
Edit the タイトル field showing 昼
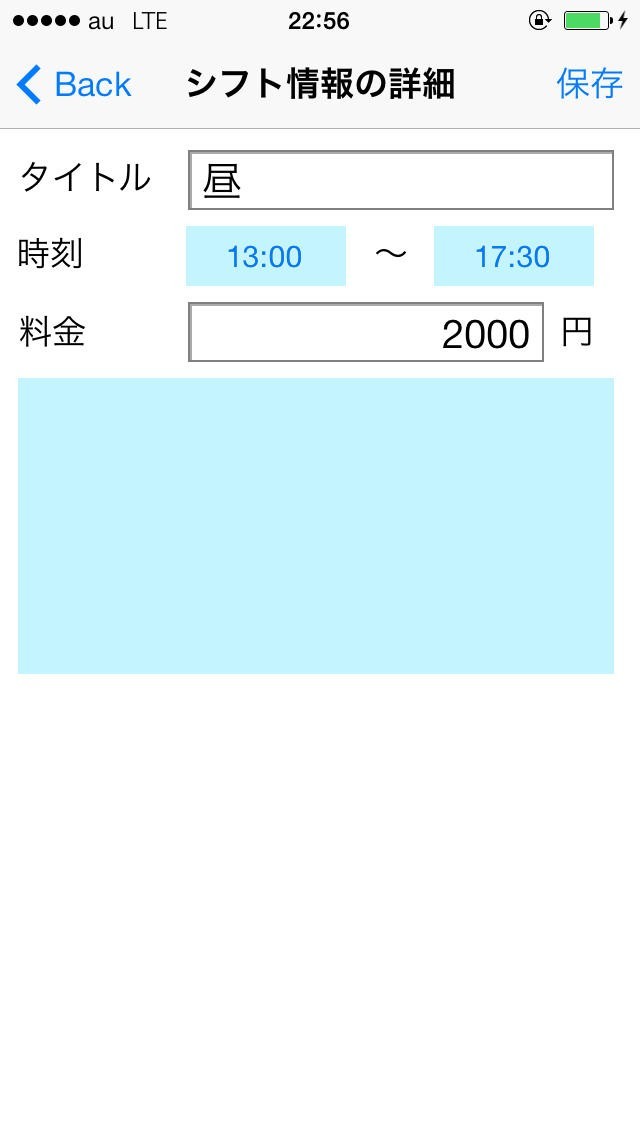(400, 181)
